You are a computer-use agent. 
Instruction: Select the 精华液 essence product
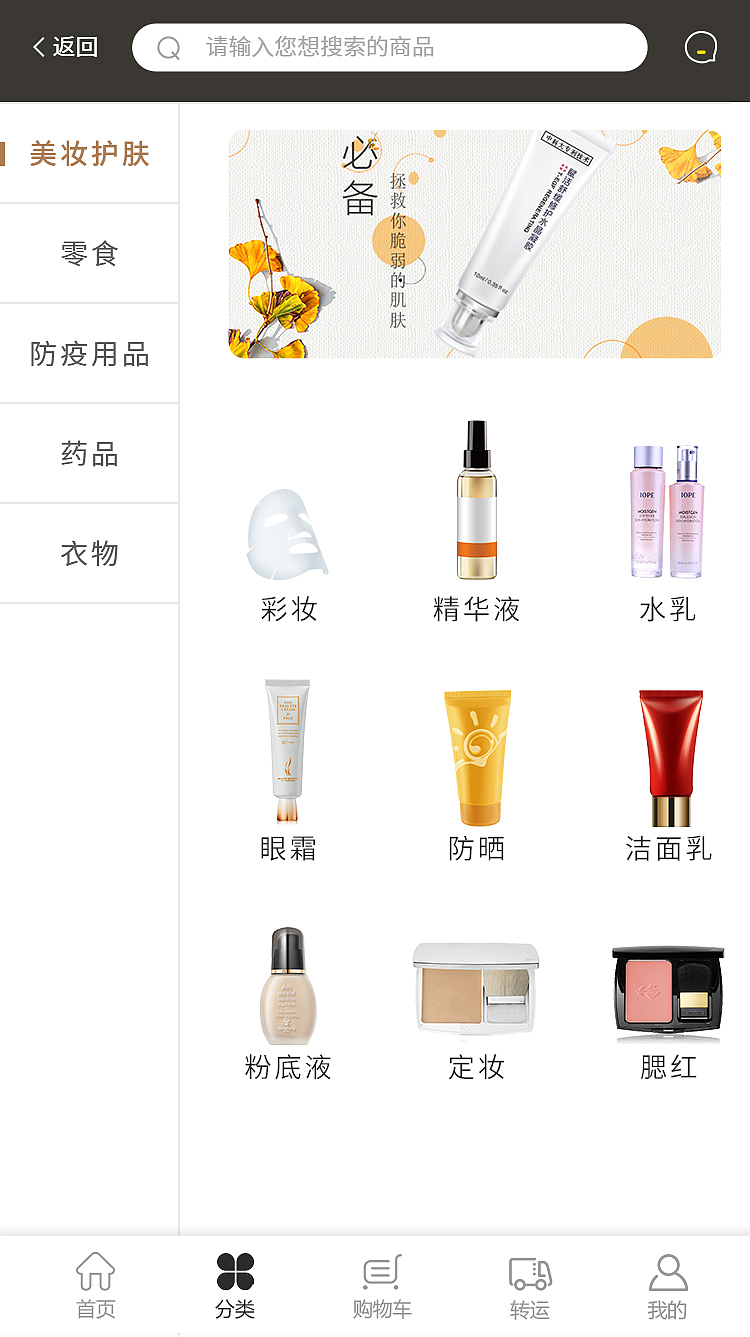pos(475,505)
